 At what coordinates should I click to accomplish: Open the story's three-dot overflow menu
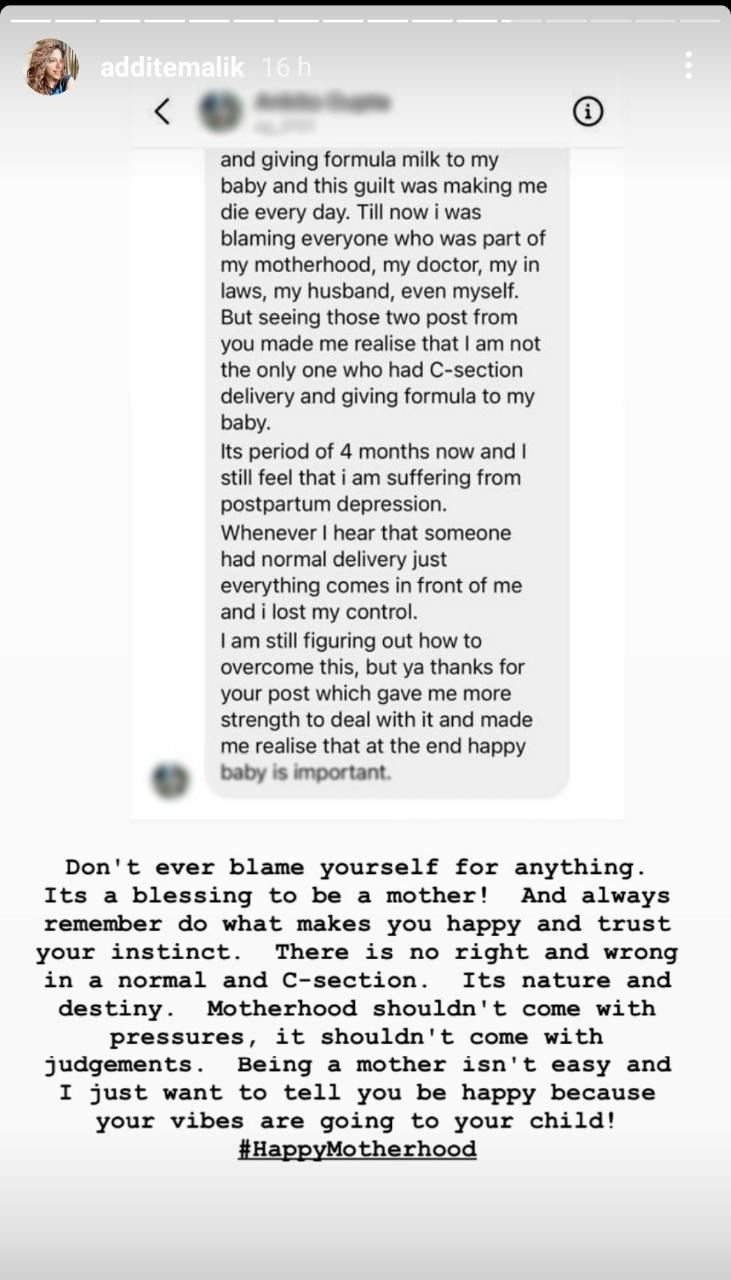coord(688,66)
